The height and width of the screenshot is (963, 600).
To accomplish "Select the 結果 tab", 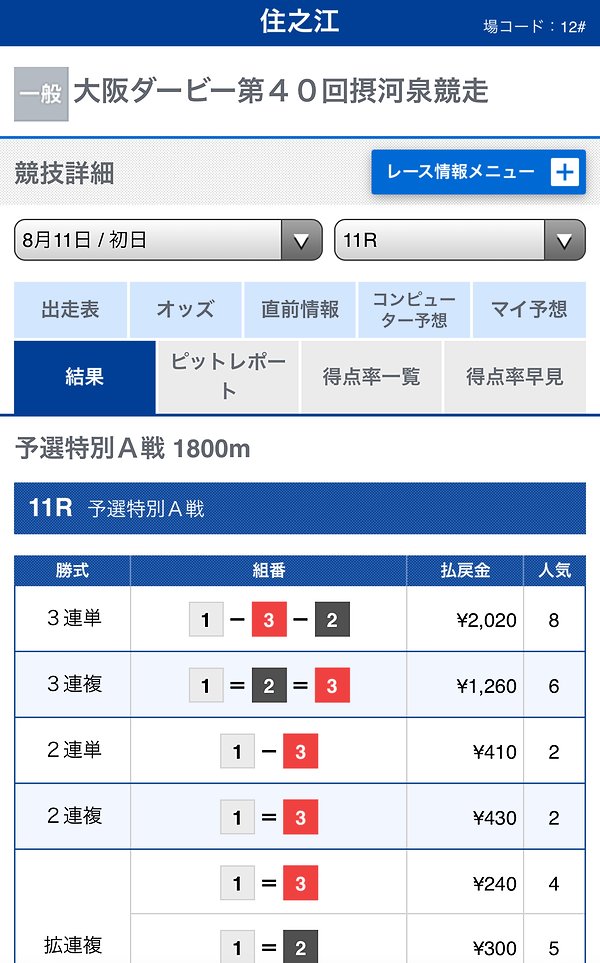I will [85, 377].
